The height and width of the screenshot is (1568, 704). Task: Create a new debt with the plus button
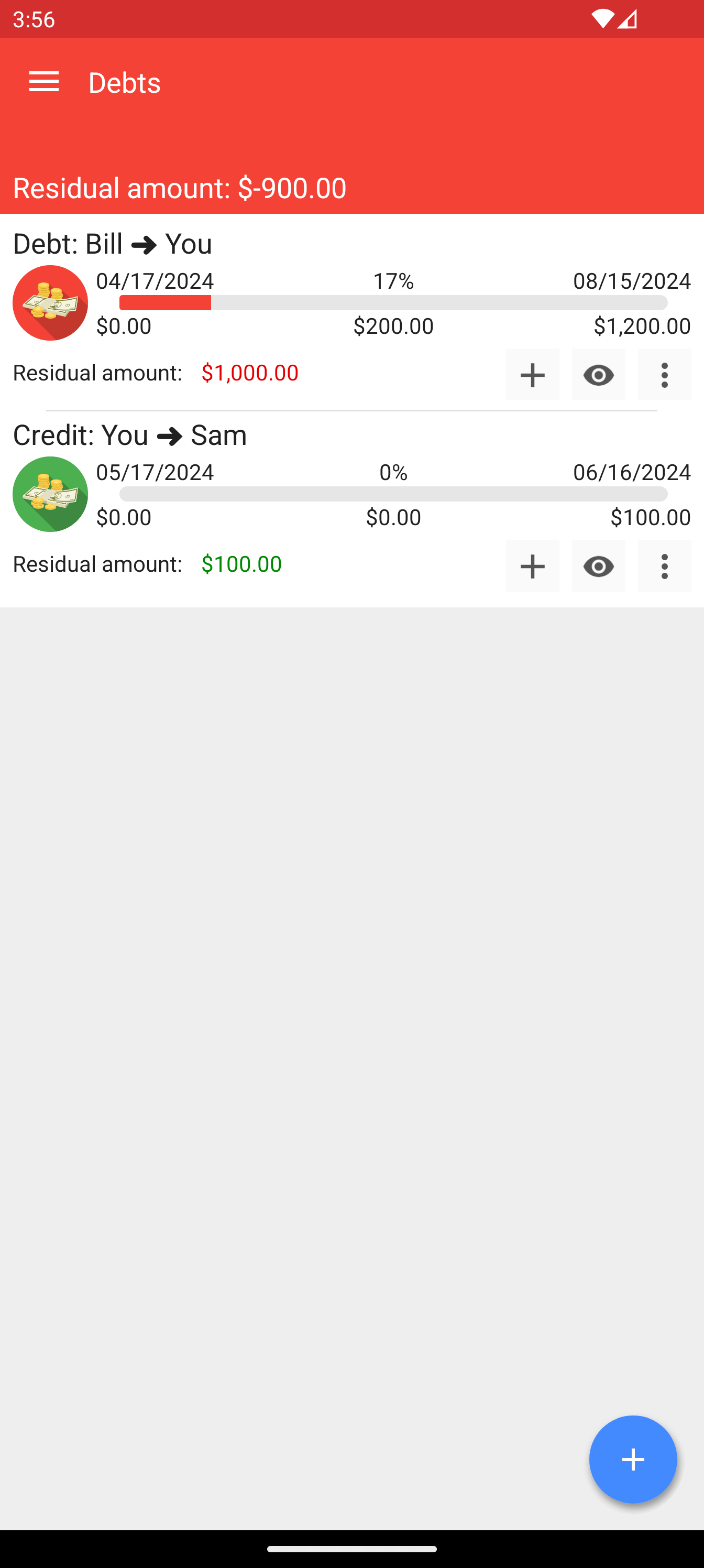[x=633, y=1459]
